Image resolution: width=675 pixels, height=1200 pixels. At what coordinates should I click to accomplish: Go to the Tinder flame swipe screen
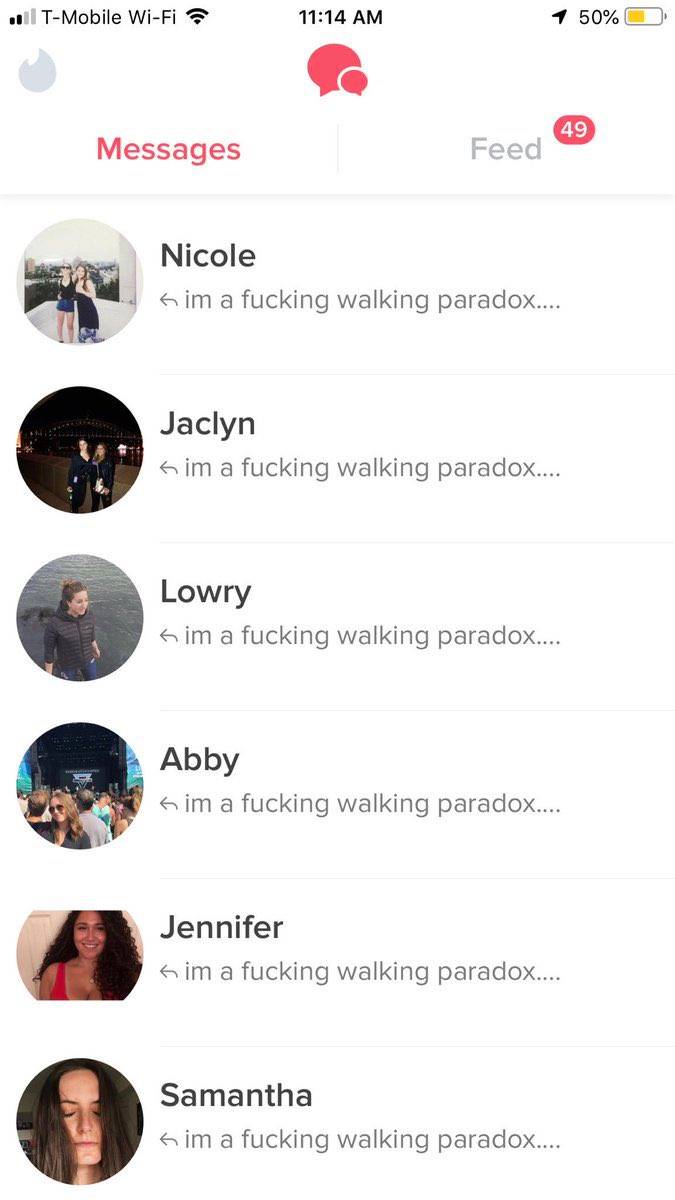tap(37, 70)
